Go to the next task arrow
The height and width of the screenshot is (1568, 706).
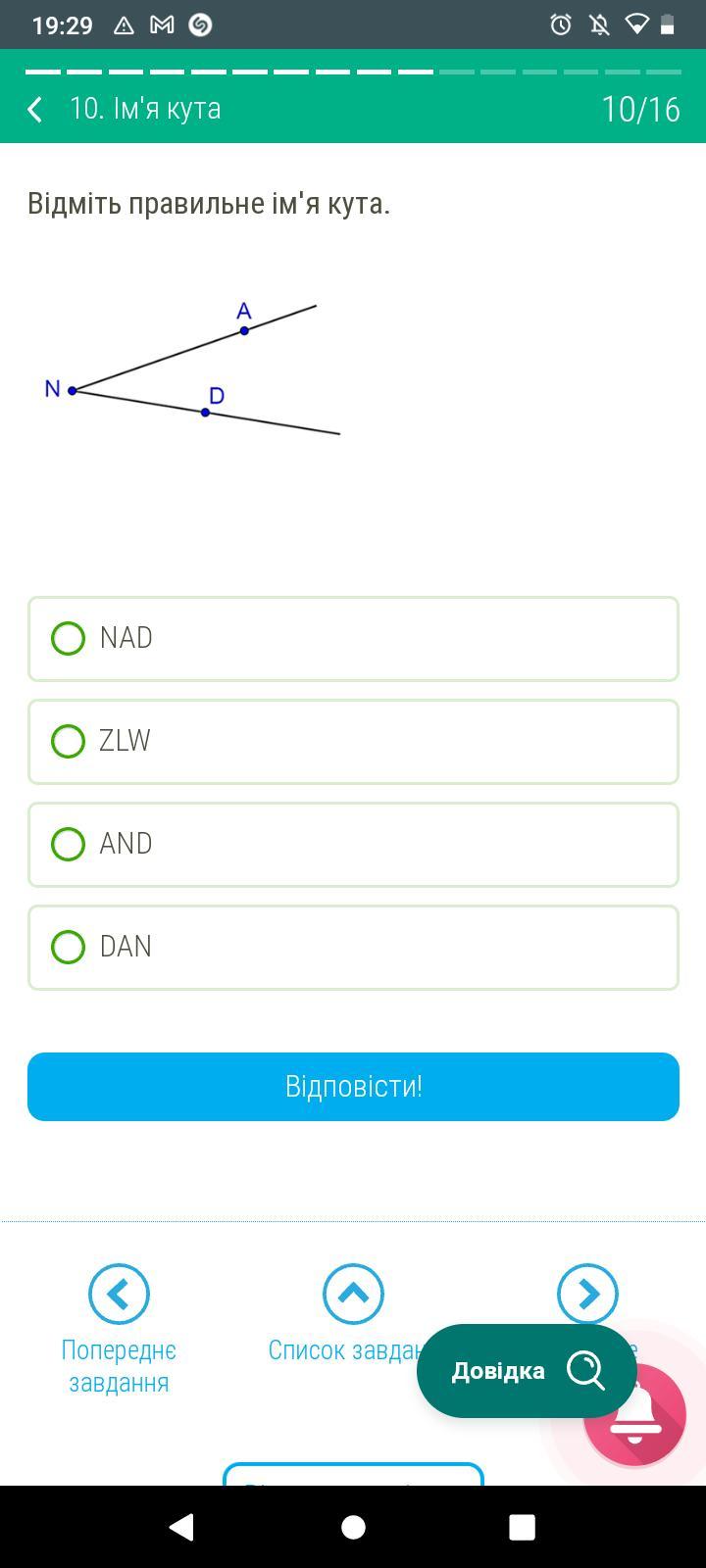pyautogui.click(x=587, y=1294)
